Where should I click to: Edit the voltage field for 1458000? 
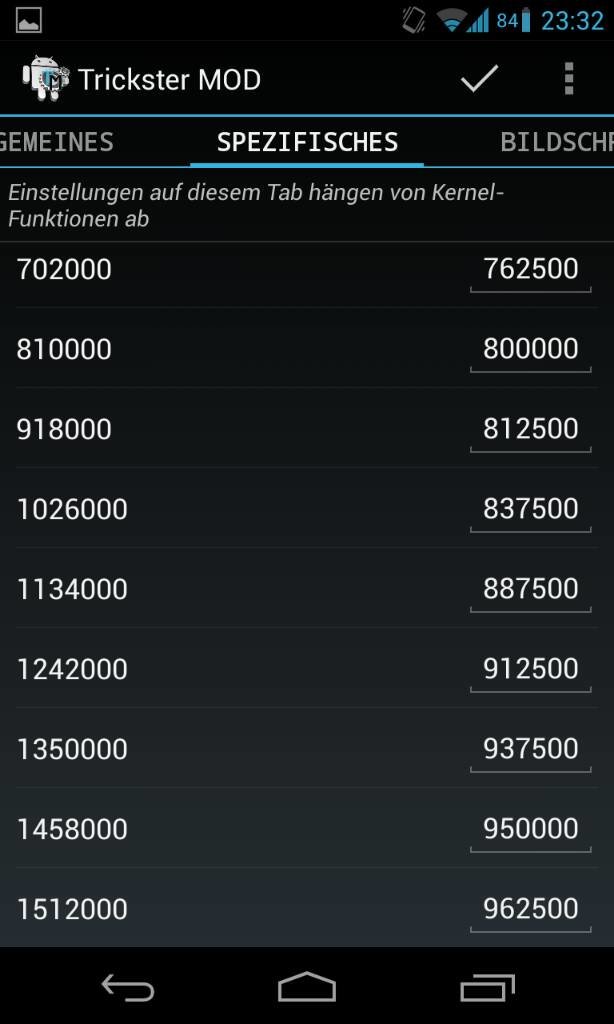pyautogui.click(x=530, y=830)
